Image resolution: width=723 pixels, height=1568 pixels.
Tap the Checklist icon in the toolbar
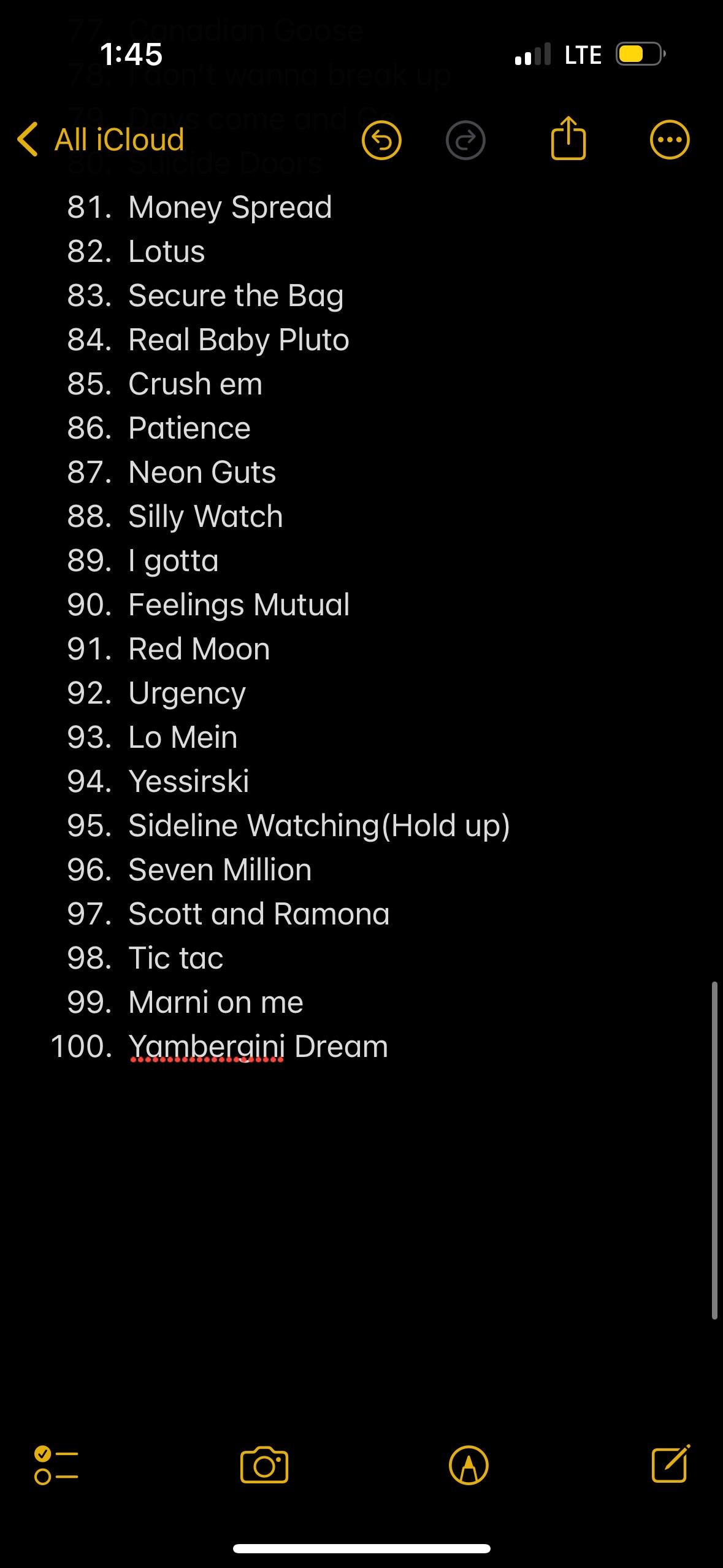[56, 1465]
